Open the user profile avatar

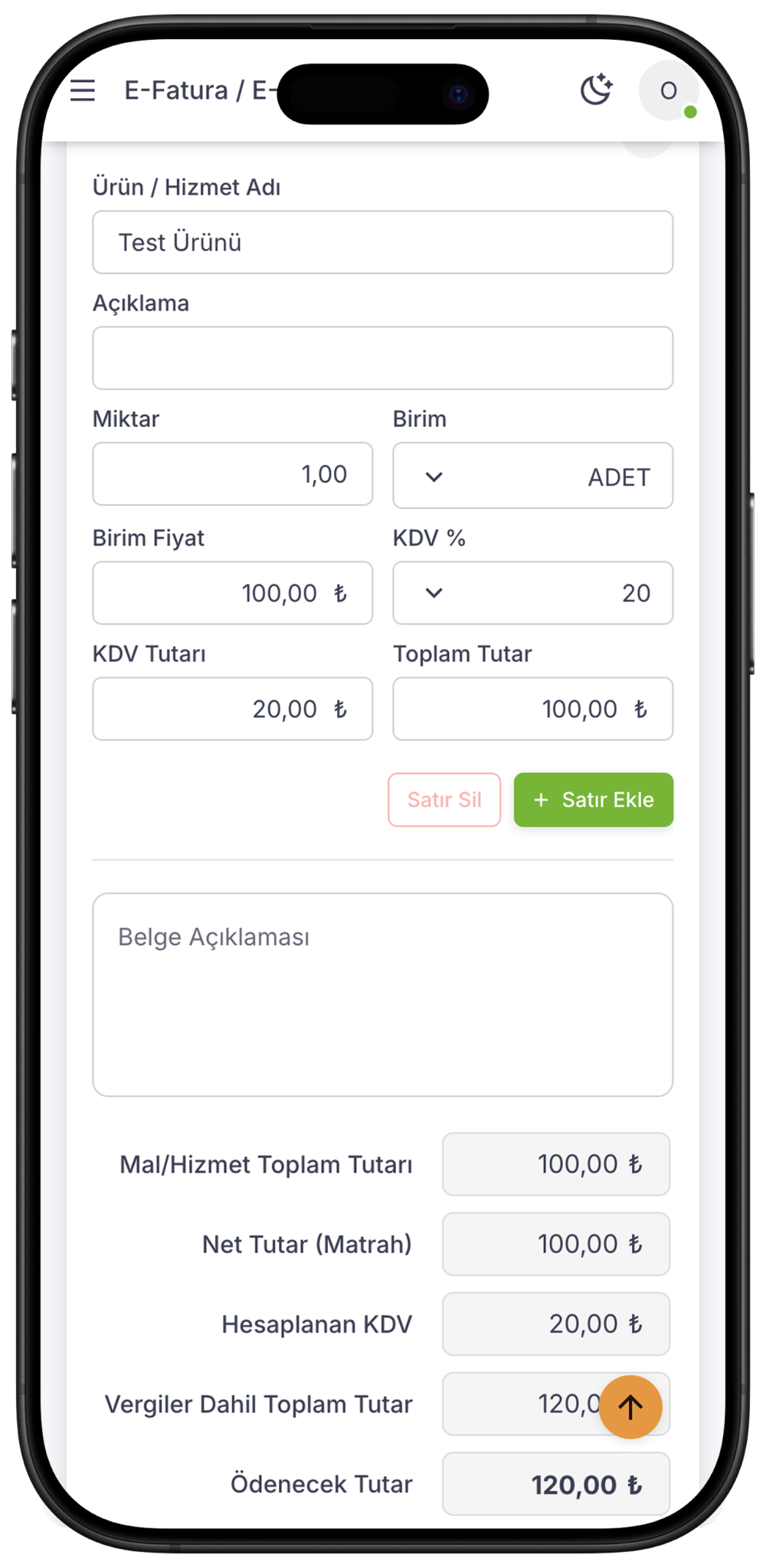(668, 90)
